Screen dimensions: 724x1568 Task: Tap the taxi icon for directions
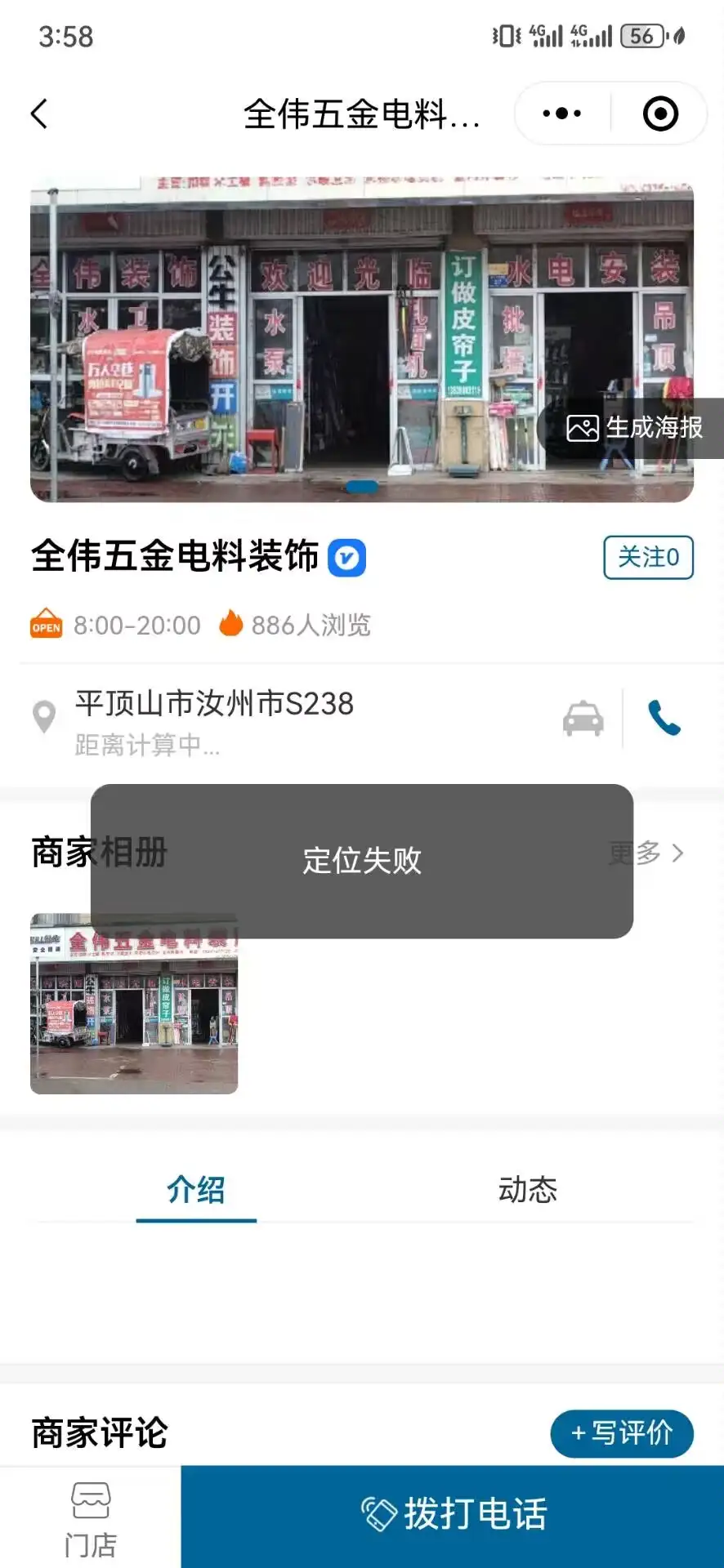(583, 718)
